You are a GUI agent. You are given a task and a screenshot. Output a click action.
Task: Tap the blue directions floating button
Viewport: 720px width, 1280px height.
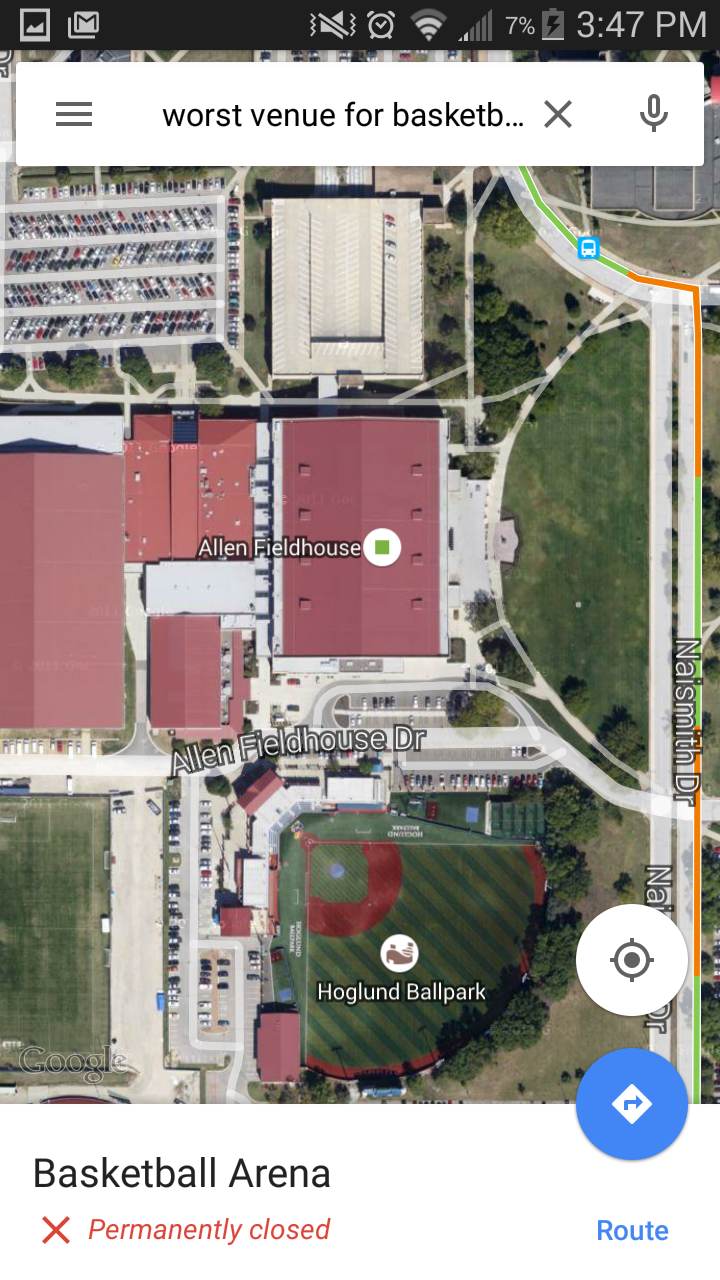632,1104
